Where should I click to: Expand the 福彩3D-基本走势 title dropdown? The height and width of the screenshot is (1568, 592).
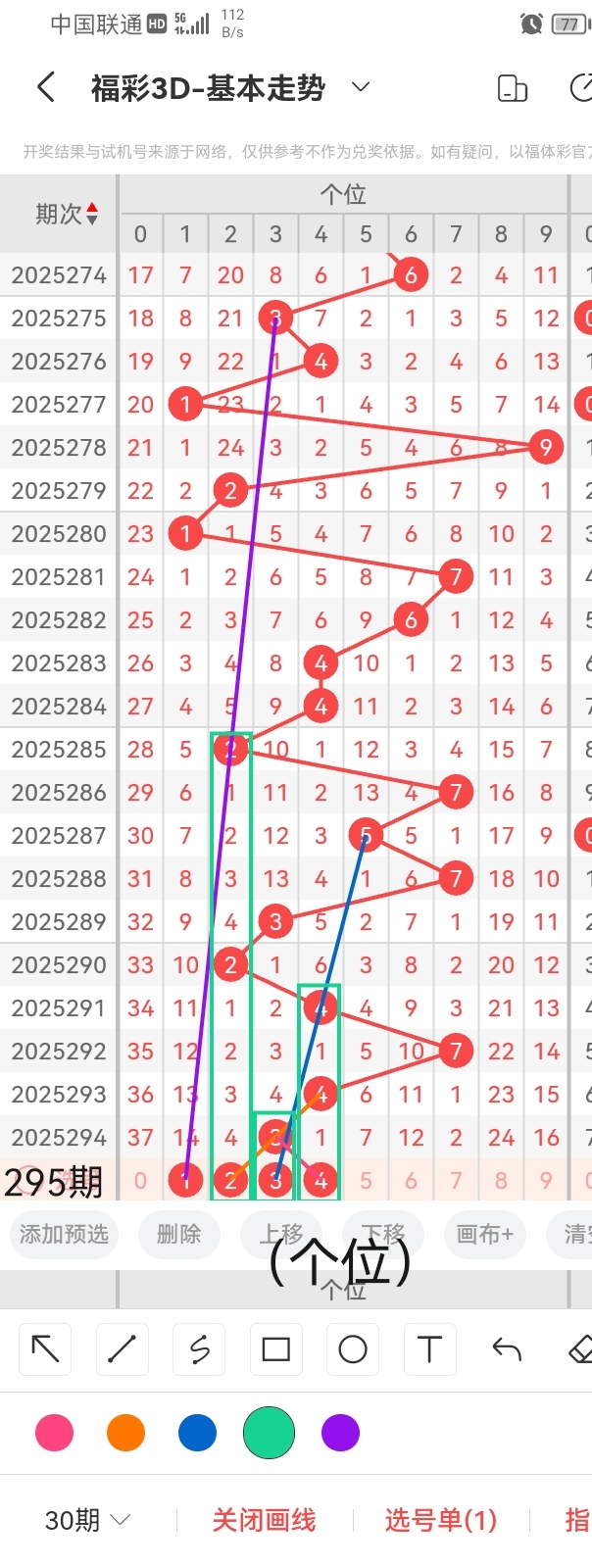pyautogui.click(x=361, y=87)
